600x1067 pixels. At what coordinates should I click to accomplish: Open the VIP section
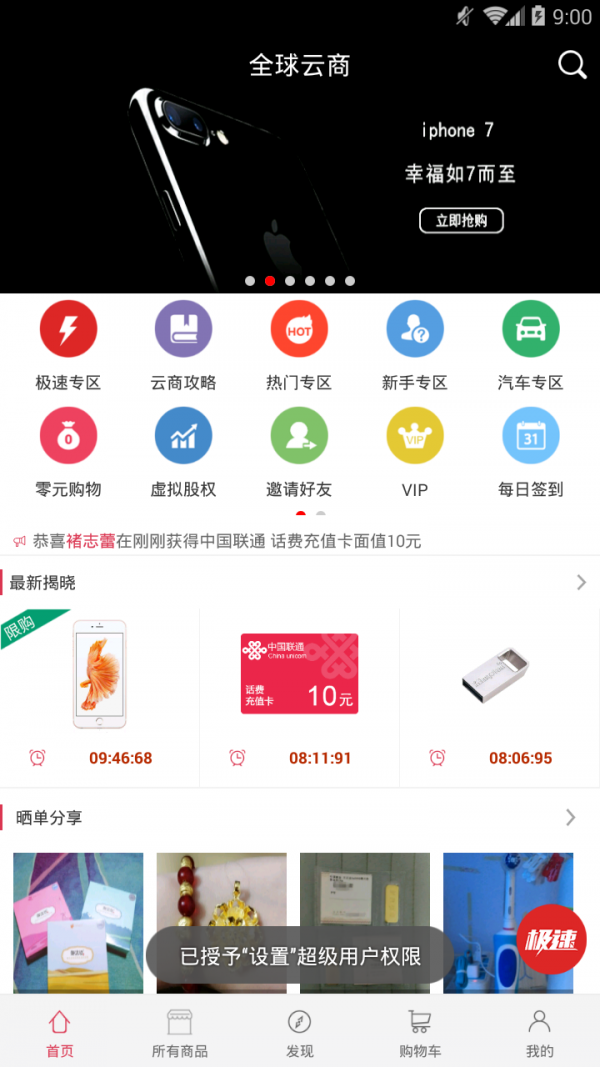(x=415, y=436)
